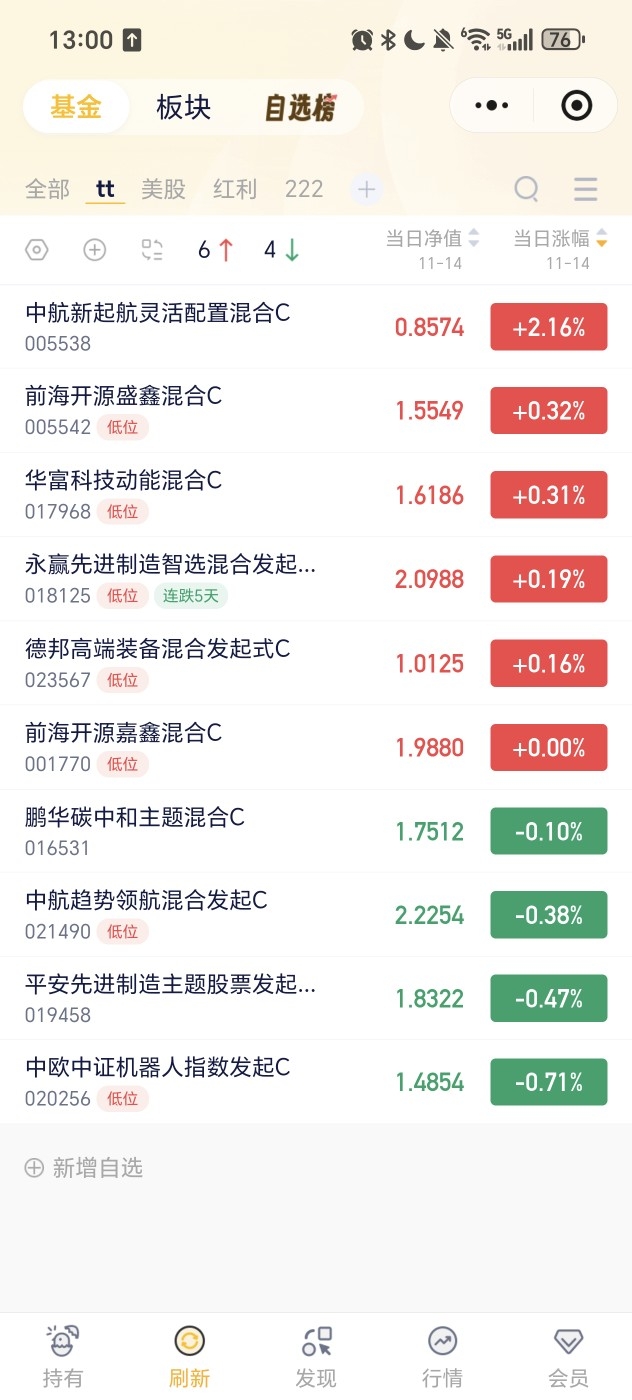The image size is (632, 1400).
Task: Add a new group with the plus icon
Action: [367, 189]
